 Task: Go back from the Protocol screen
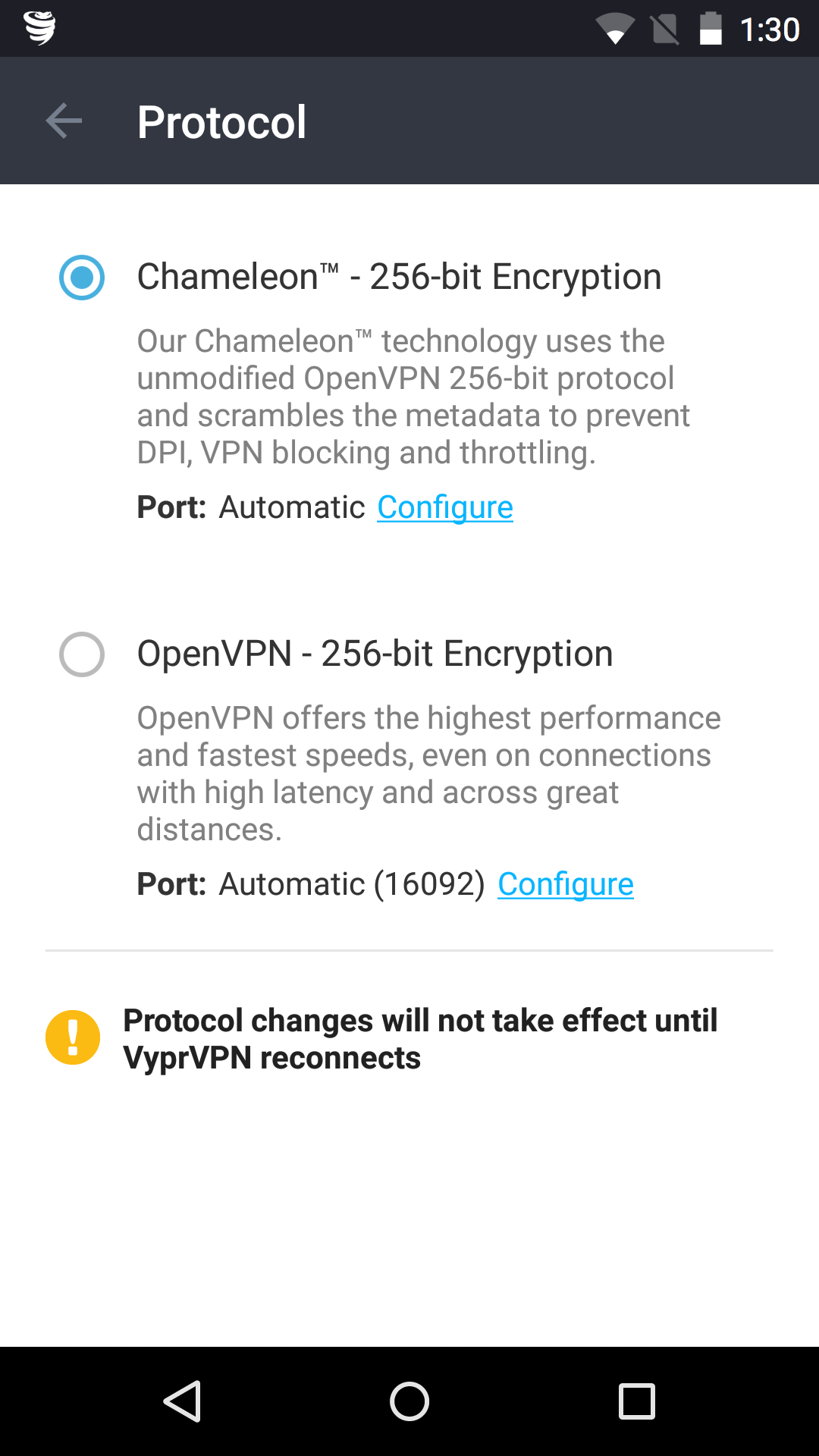click(x=64, y=121)
